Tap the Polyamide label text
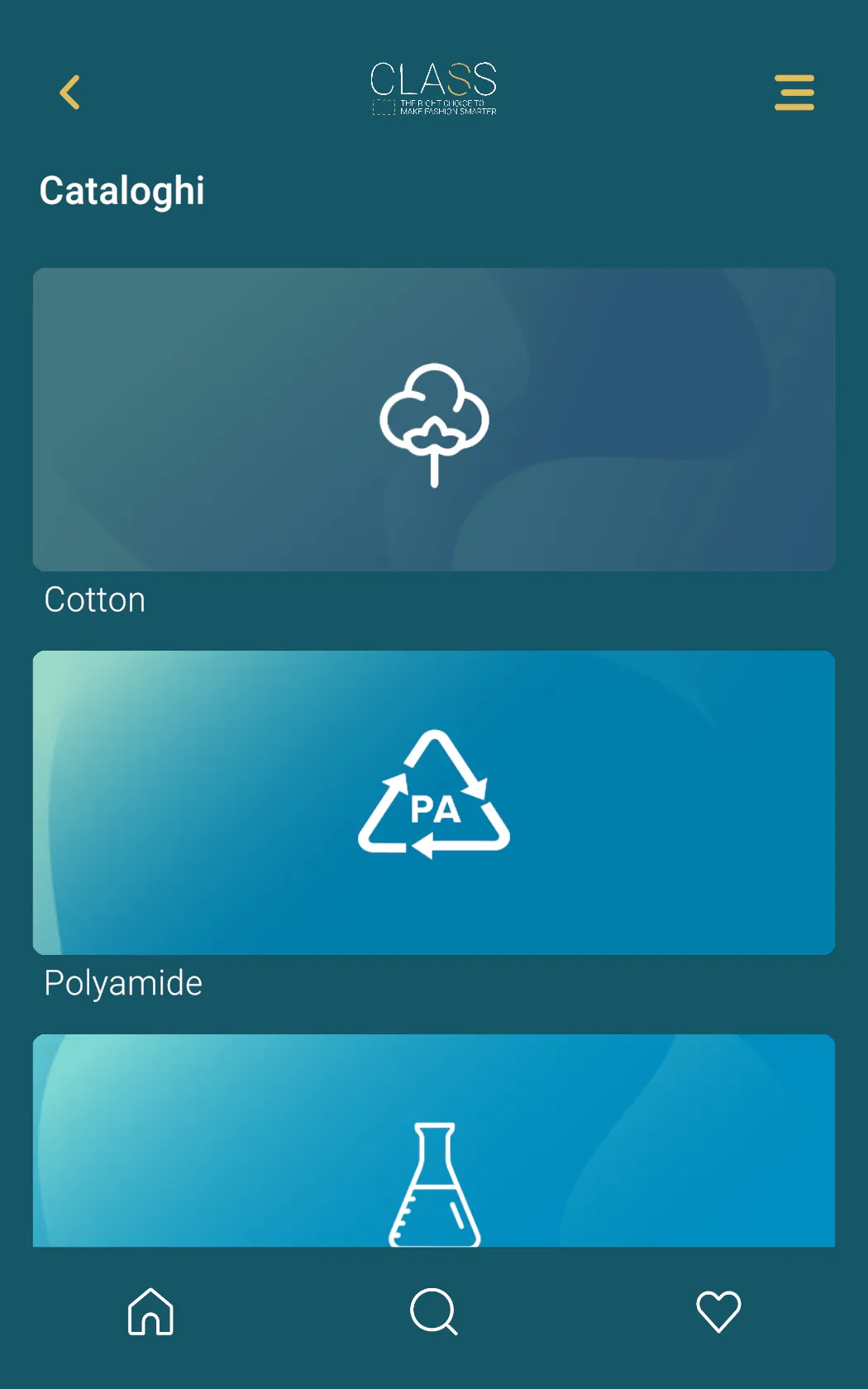868x1389 pixels. pos(123,982)
